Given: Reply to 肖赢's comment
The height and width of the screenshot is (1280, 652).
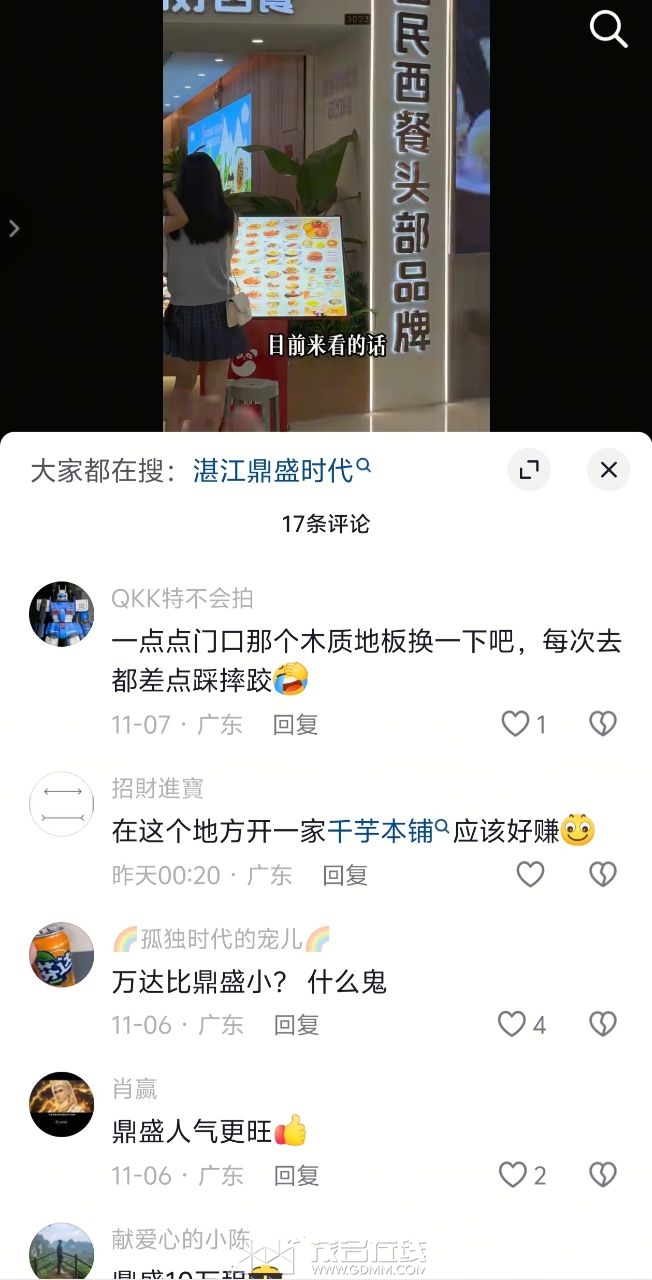Looking at the screenshot, I should pyautogui.click(x=296, y=1176).
